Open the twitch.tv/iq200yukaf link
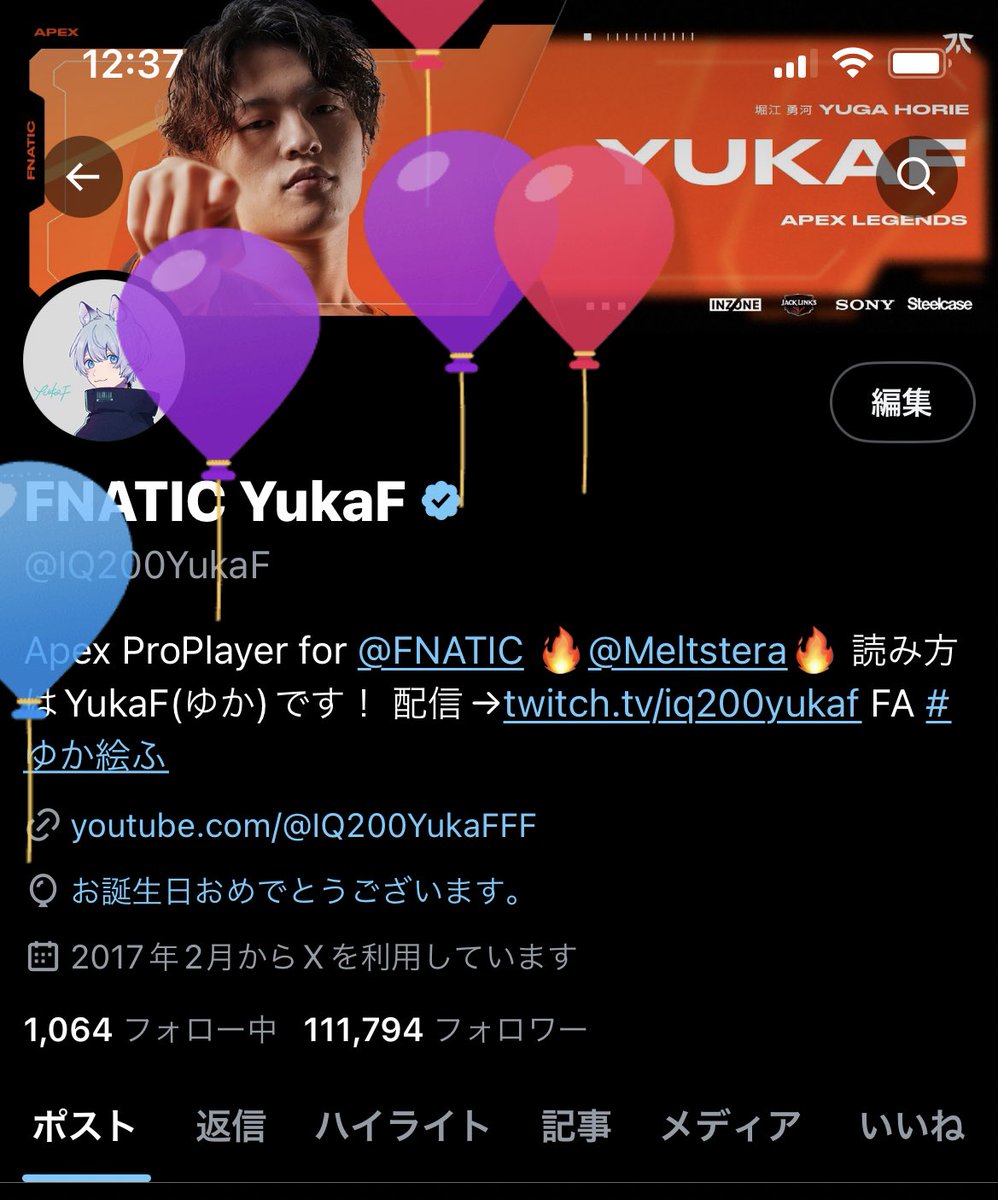The image size is (998, 1200). [681, 706]
